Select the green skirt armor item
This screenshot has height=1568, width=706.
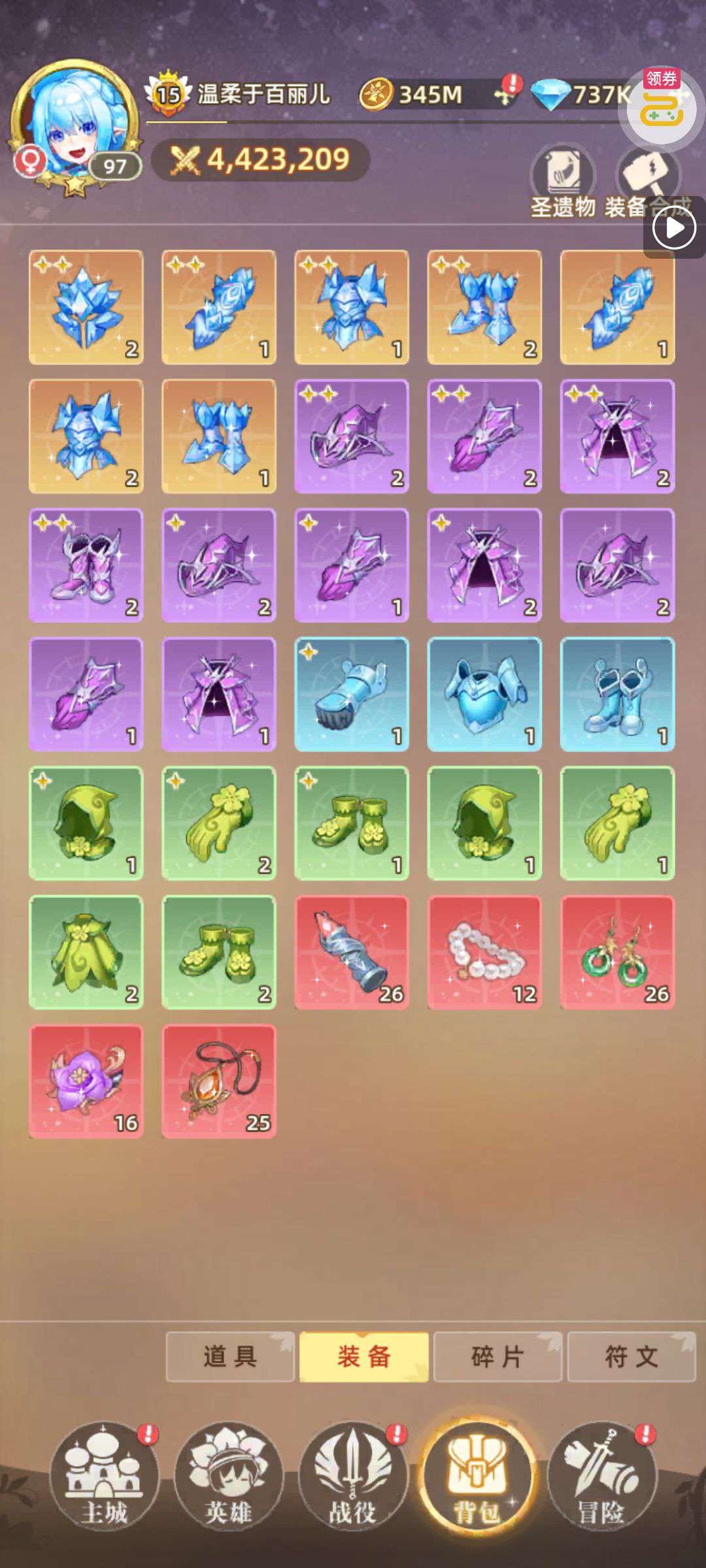[86, 953]
